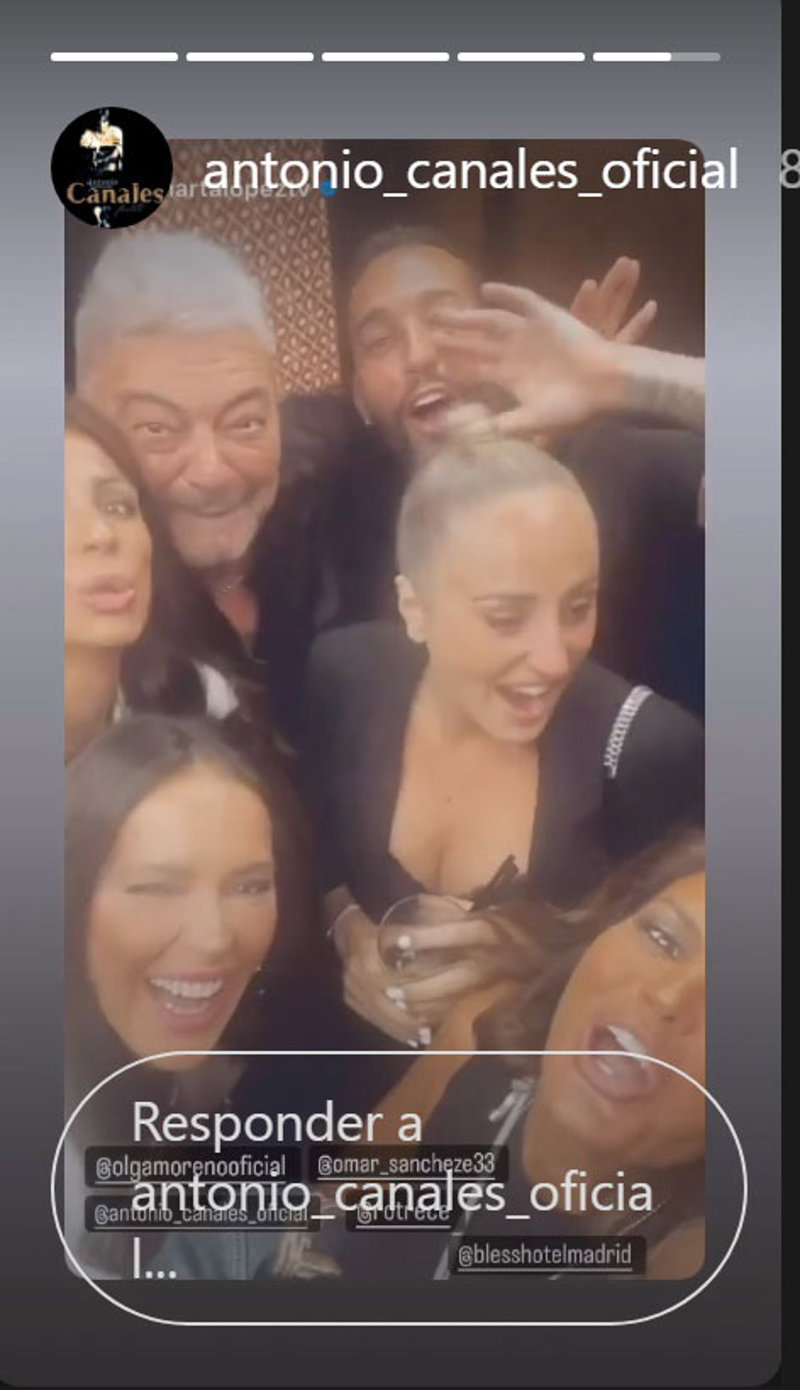Tap the antonio_canales_oficial username
This screenshot has height=1390, width=800.
click(470, 170)
